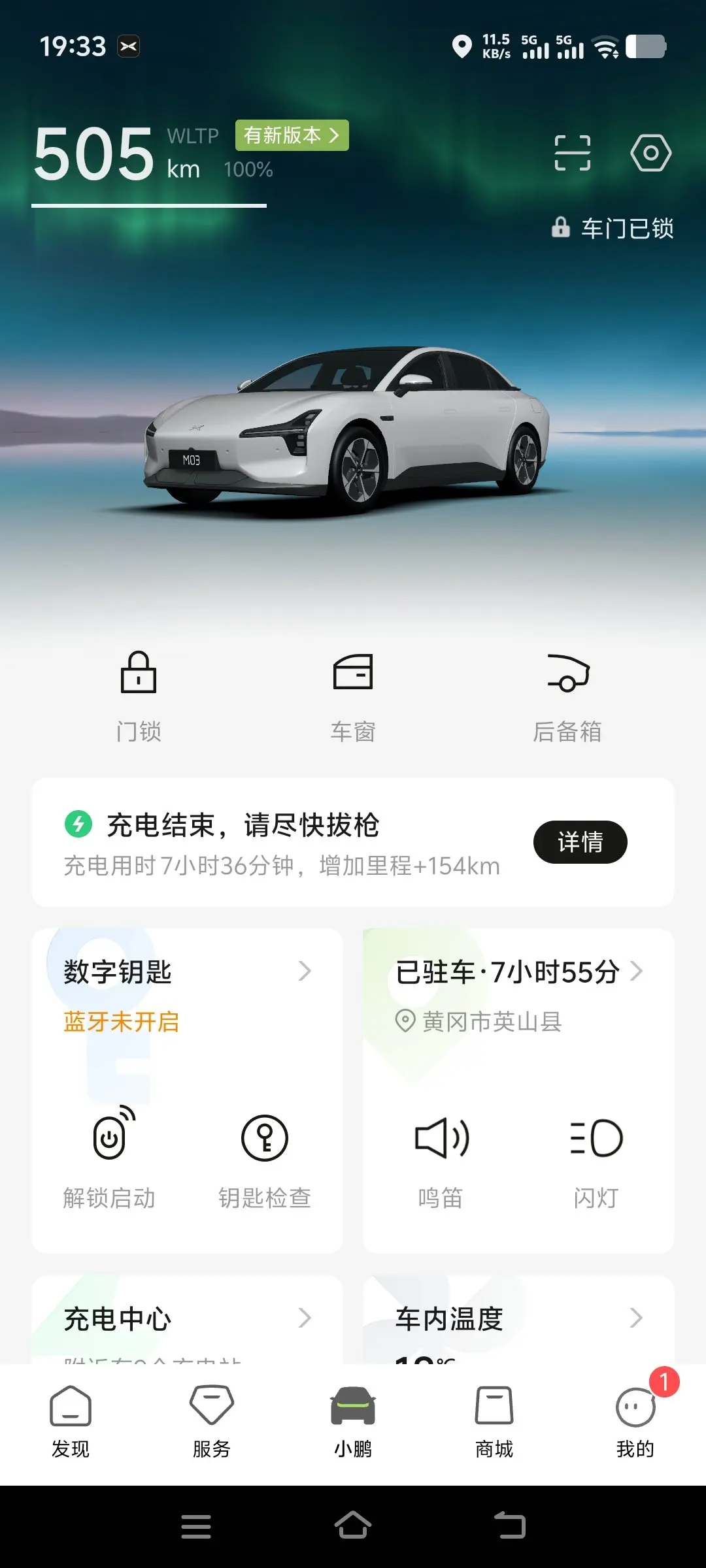The height and width of the screenshot is (1568, 706).
Task: Run the 钥匙检查 key check
Action: (x=265, y=1158)
